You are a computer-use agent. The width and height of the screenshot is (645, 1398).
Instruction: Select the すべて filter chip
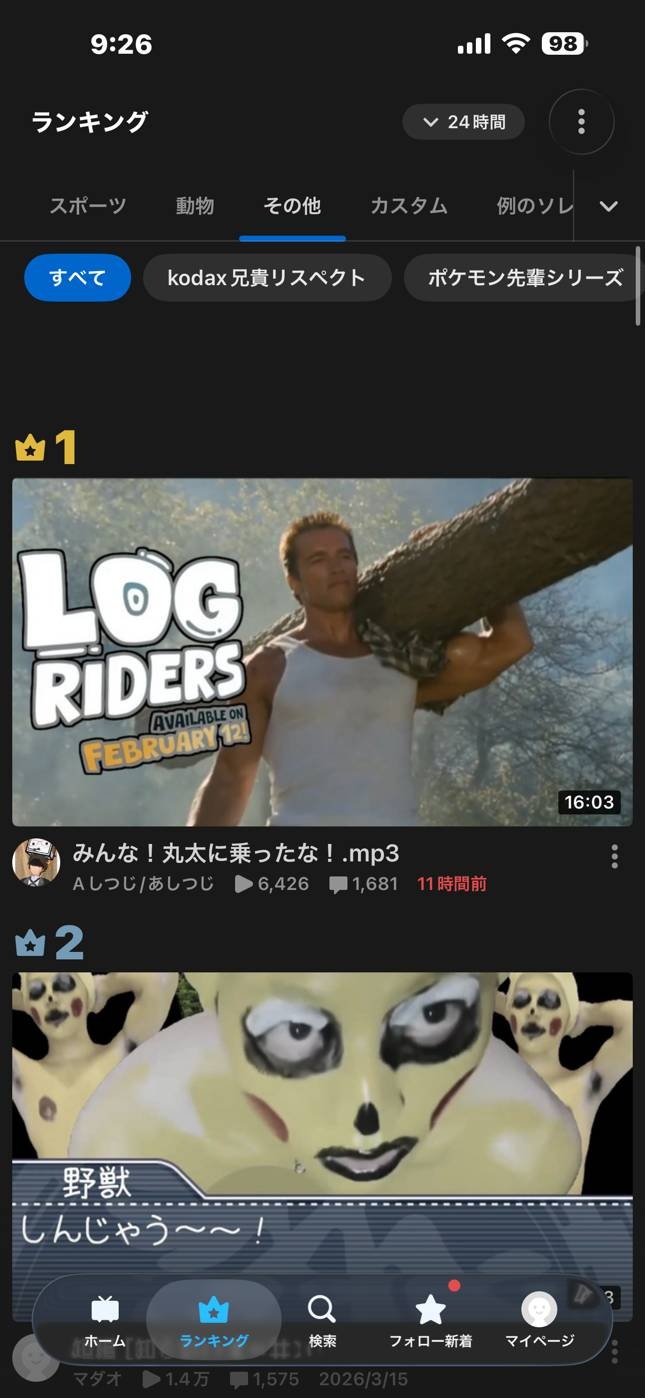[77, 278]
